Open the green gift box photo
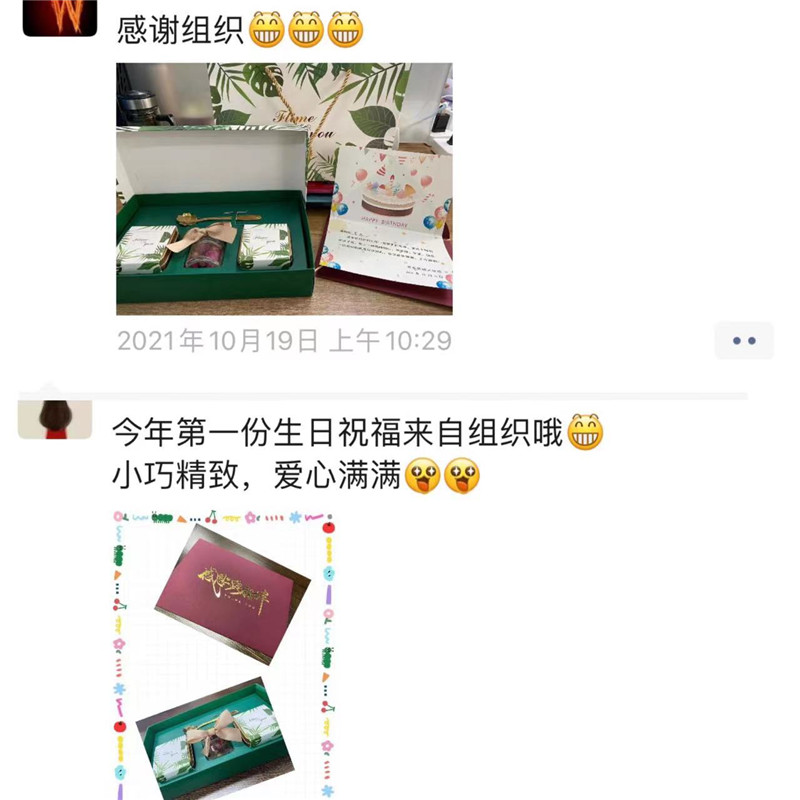The image size is (800, 800). (x=284, y=189)
